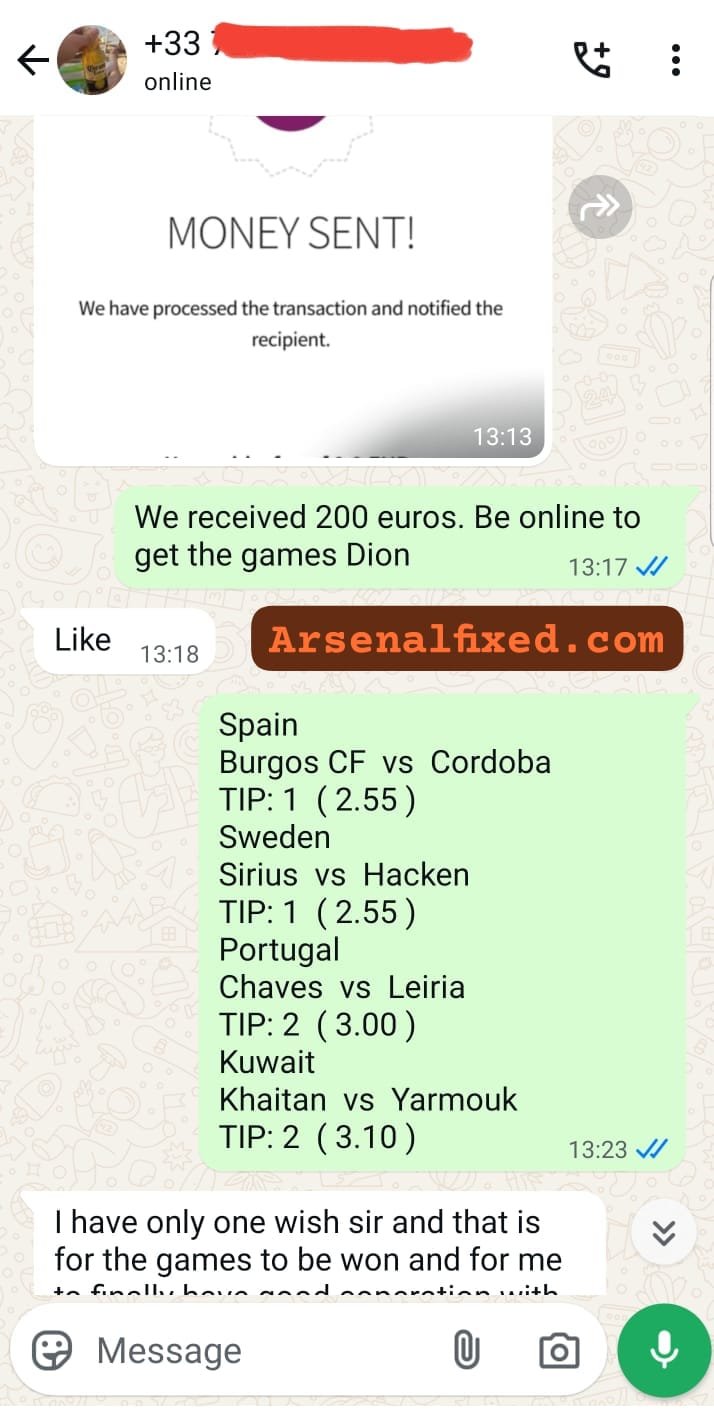The width and height of the screenshot is (714, 1416).
Task: Attach a file with the paperclip
Action: (466, 1351)
